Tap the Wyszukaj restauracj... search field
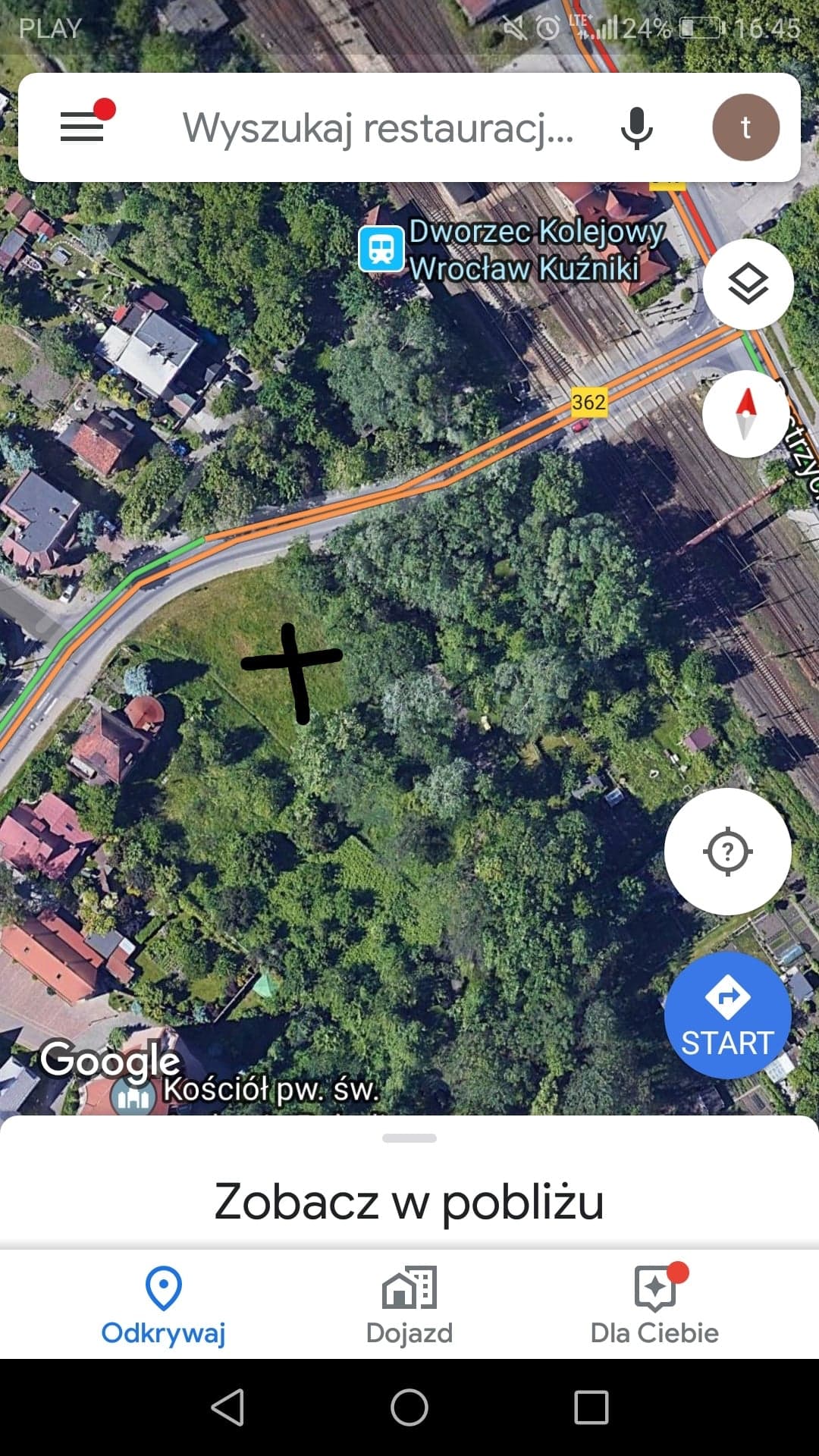 click(378, 127)
